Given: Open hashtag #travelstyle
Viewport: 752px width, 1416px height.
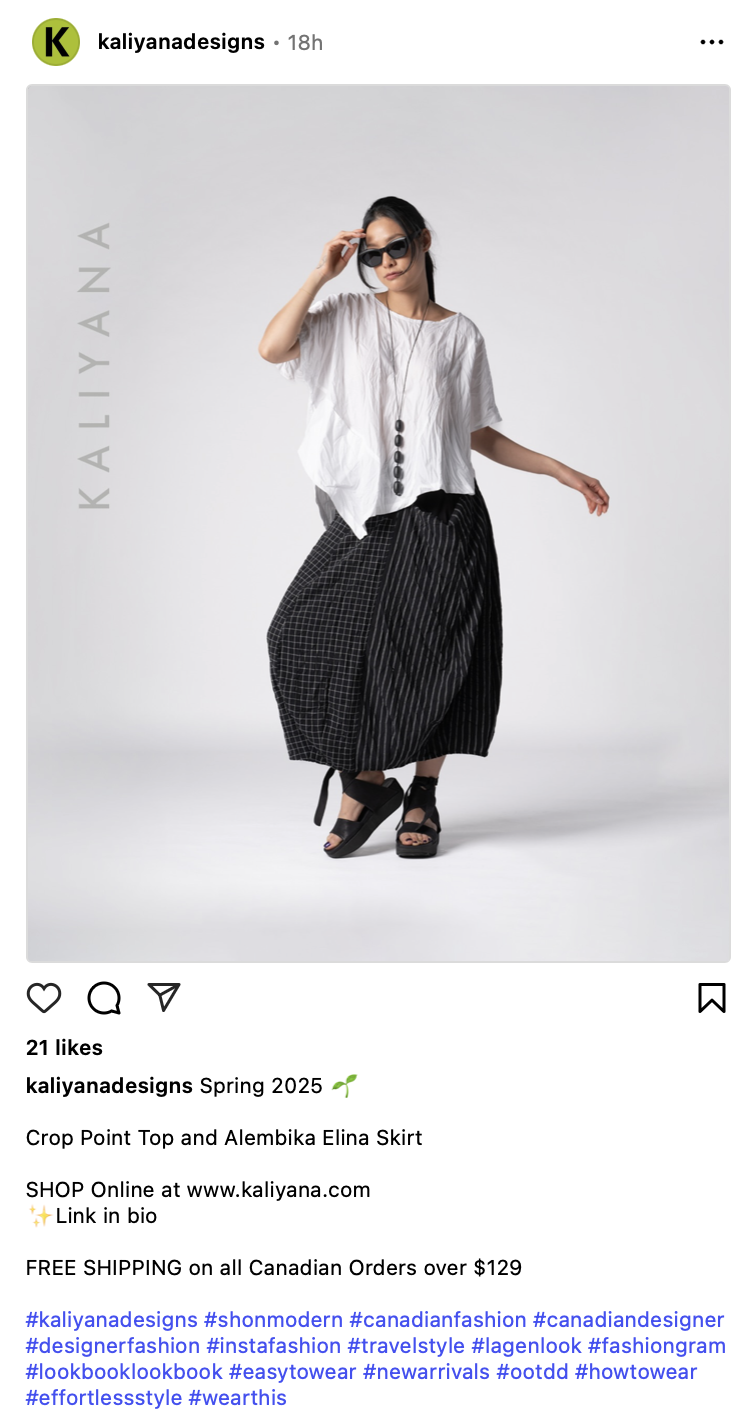Looking at the screenshot, I should pos(406,1346).
